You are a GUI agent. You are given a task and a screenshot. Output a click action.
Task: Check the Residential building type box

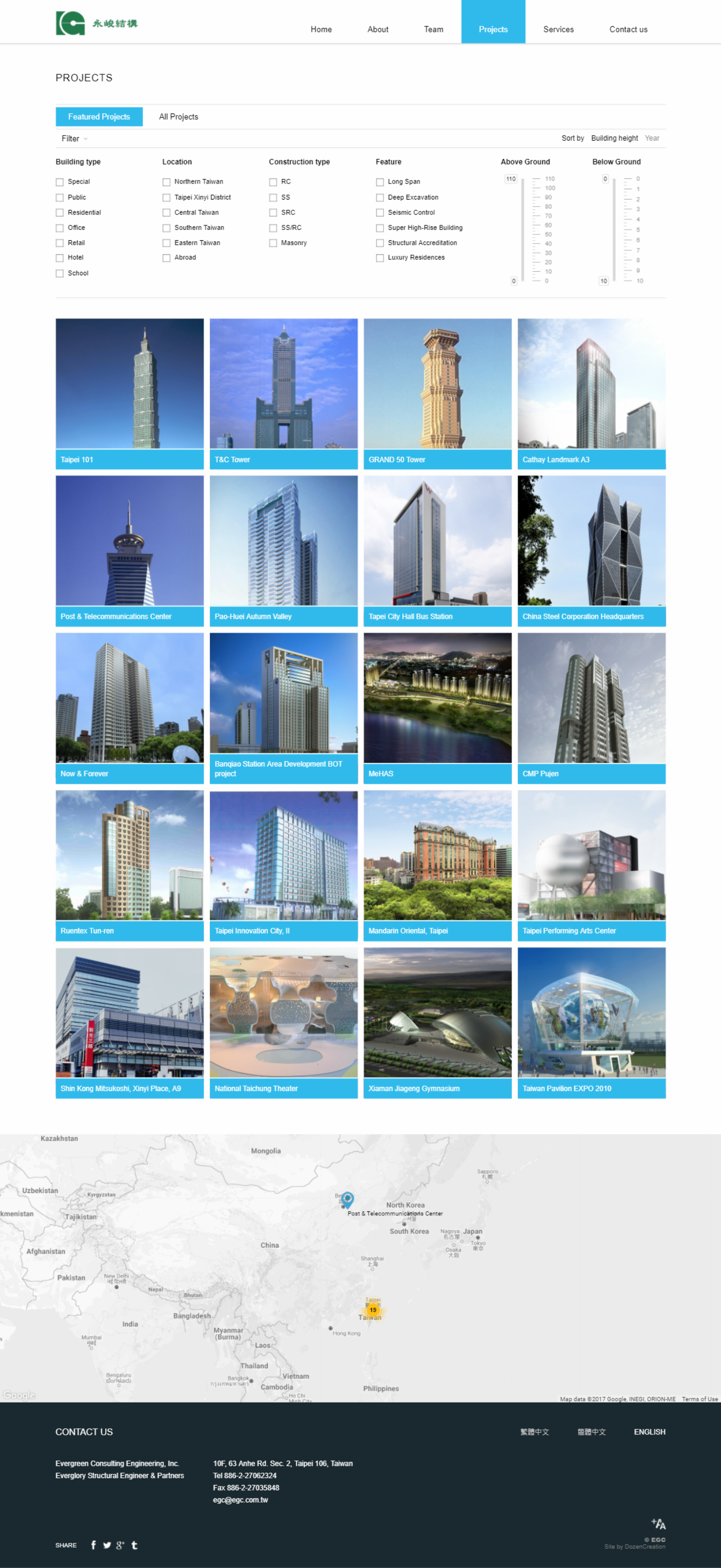click(x=60, y=213)
